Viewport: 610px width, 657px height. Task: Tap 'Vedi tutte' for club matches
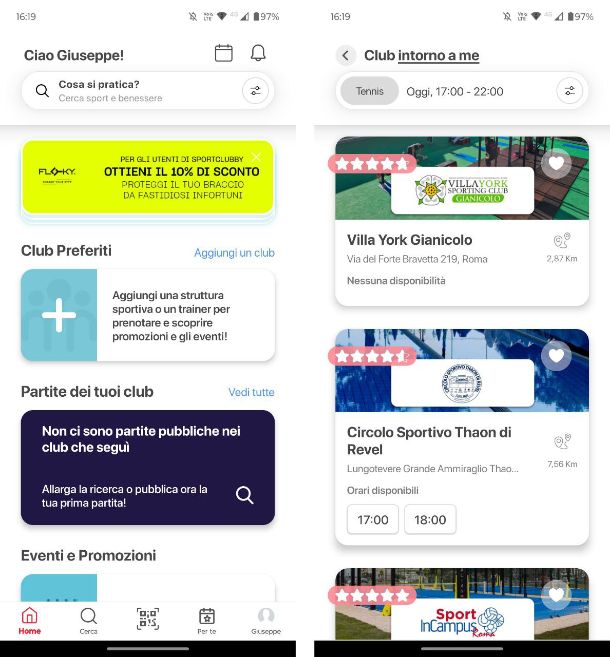(x=251, y=392)
